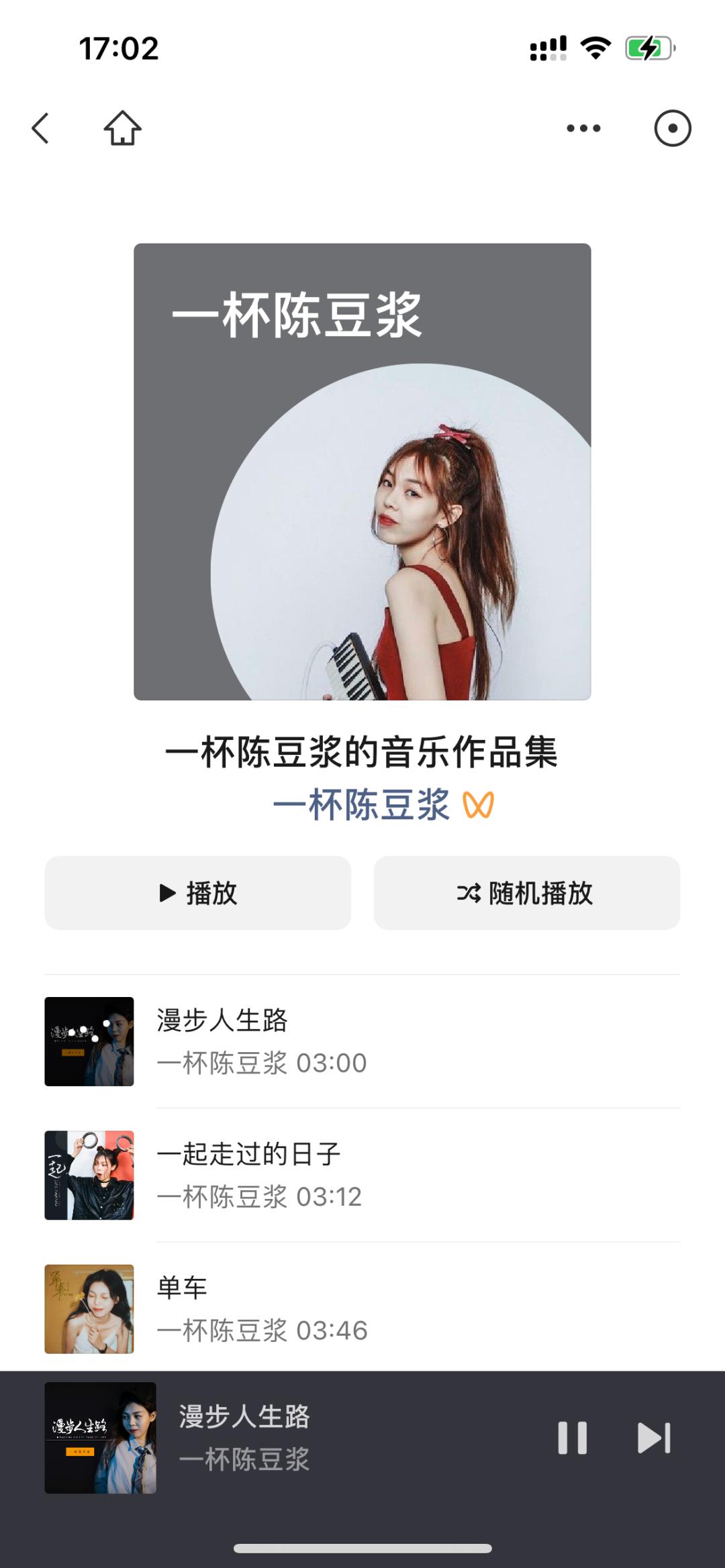Select the song 单车
This screenshot has height=1568, width=725.
coord(362,1308)
